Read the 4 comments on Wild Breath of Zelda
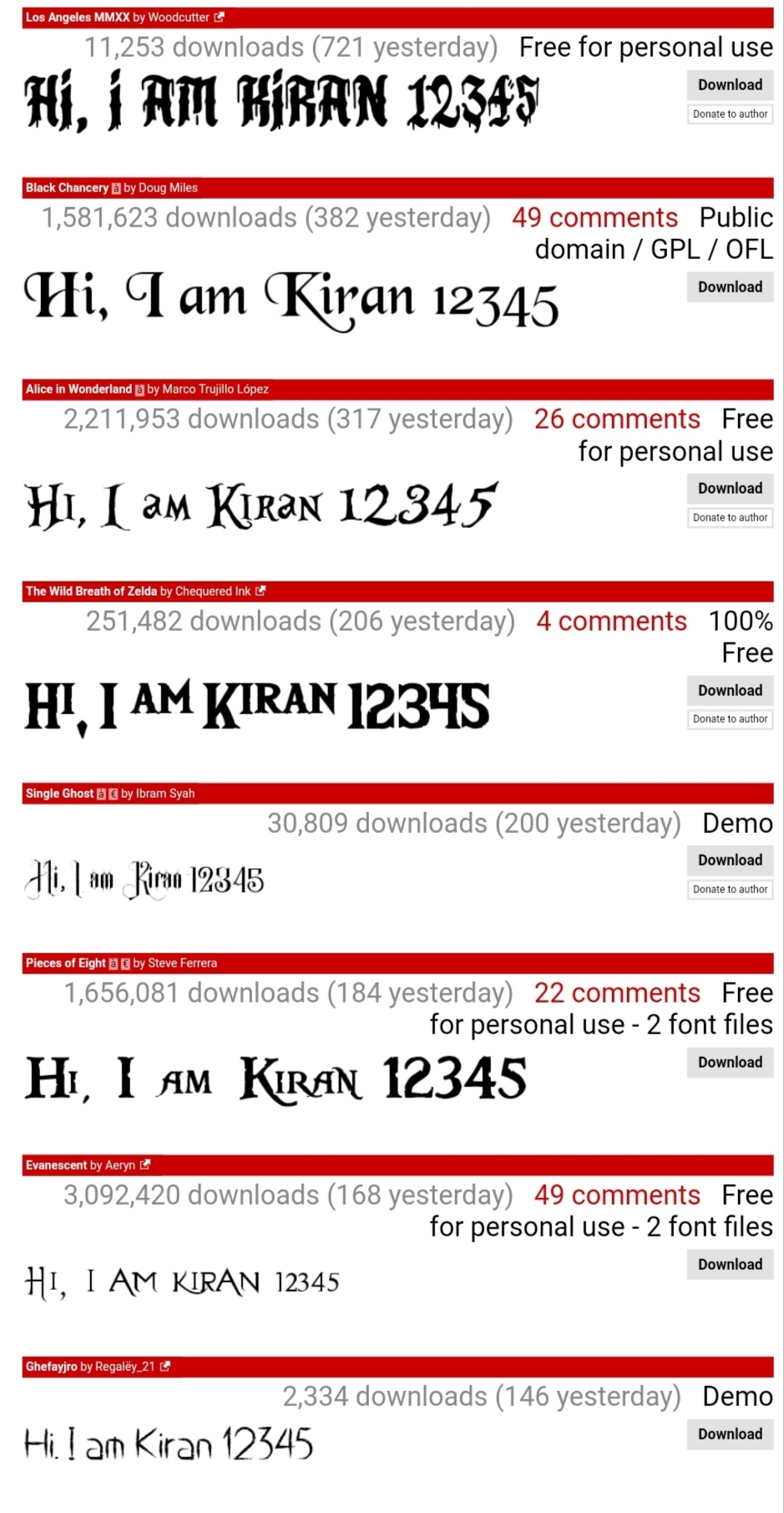784x1513 pixels. pyautogui.click(x=611, y=621)
